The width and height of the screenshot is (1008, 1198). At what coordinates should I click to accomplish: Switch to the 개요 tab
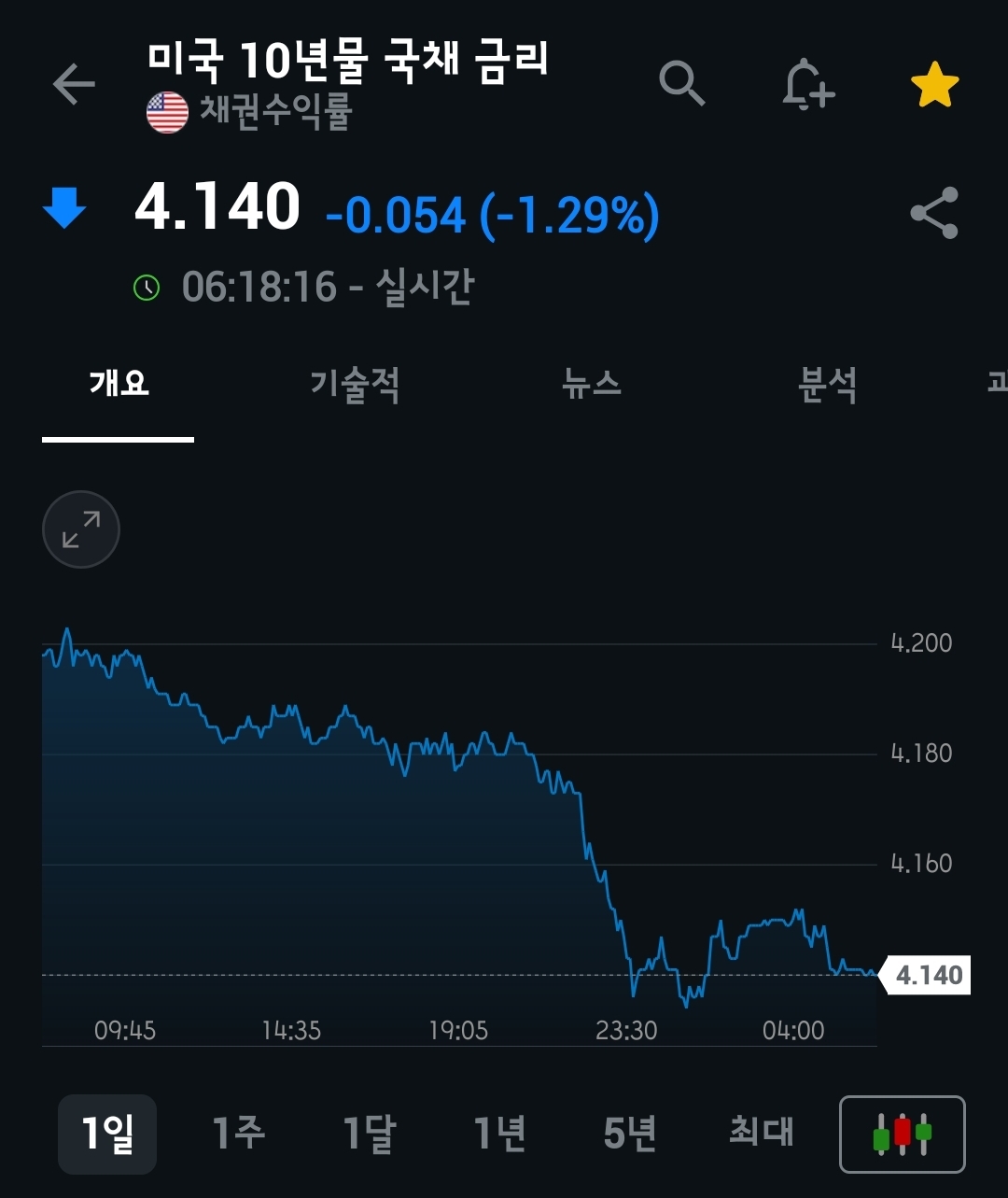pyautogui.click(x=119, y=384)
